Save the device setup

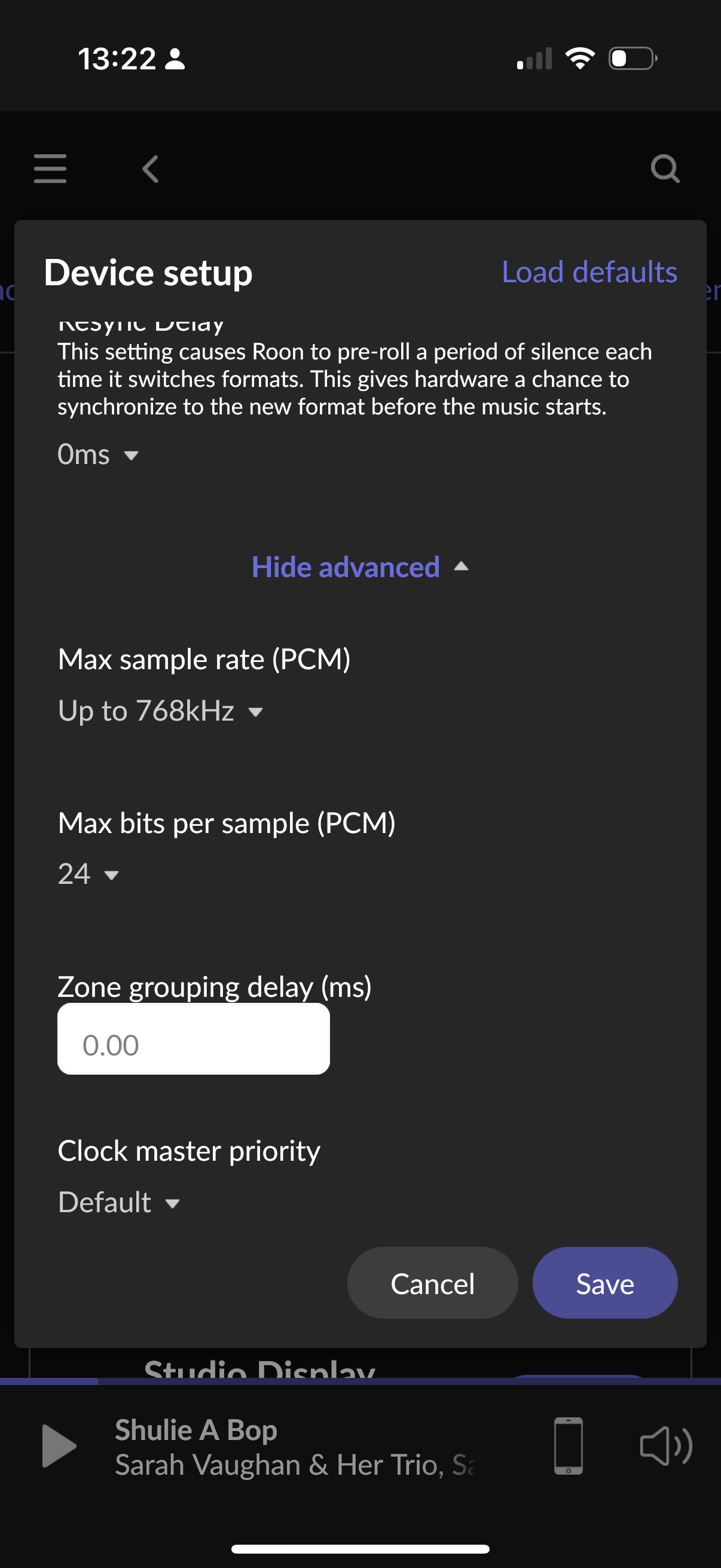point(605,1283)
